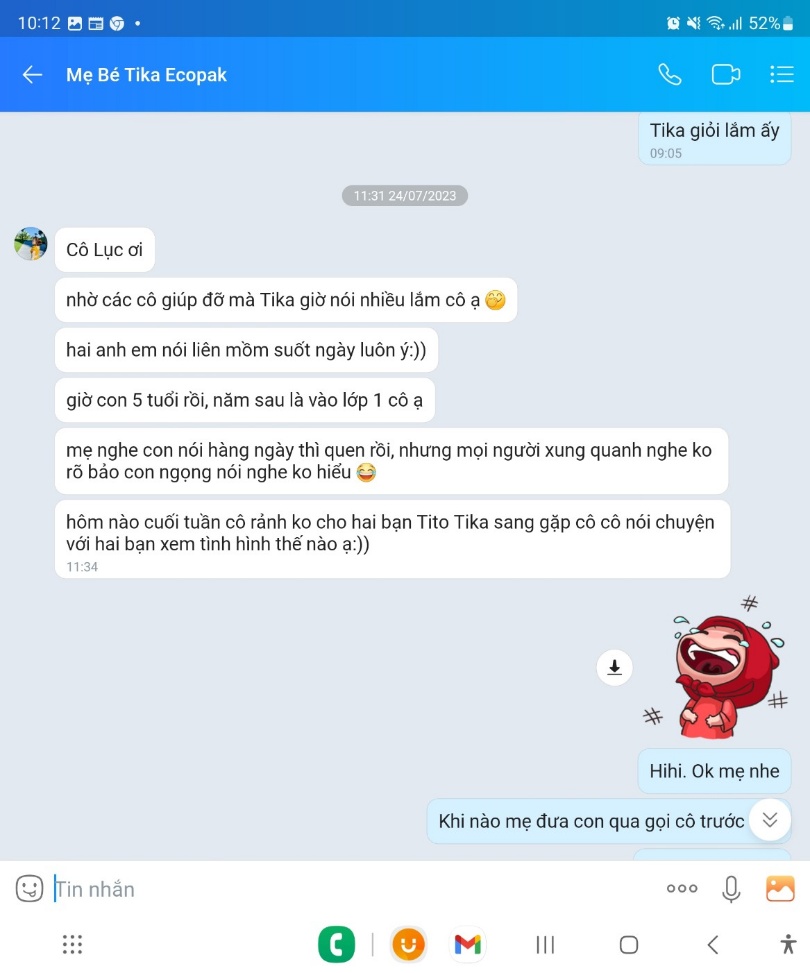Open the sender's profile avatar
The width and height of the screenshot is (810, 973).
pos(31,244)
